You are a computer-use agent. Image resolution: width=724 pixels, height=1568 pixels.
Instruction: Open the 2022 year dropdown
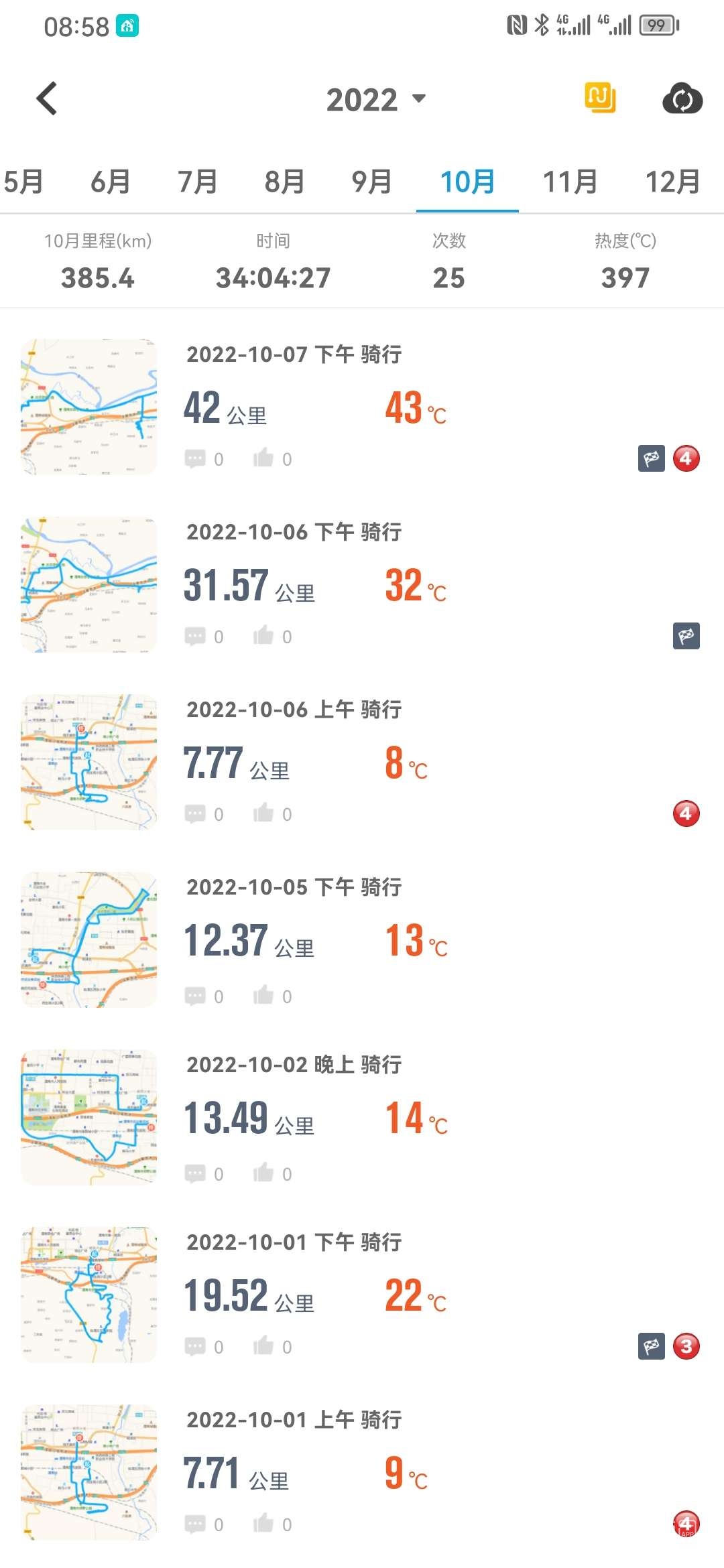coord(375,100)
